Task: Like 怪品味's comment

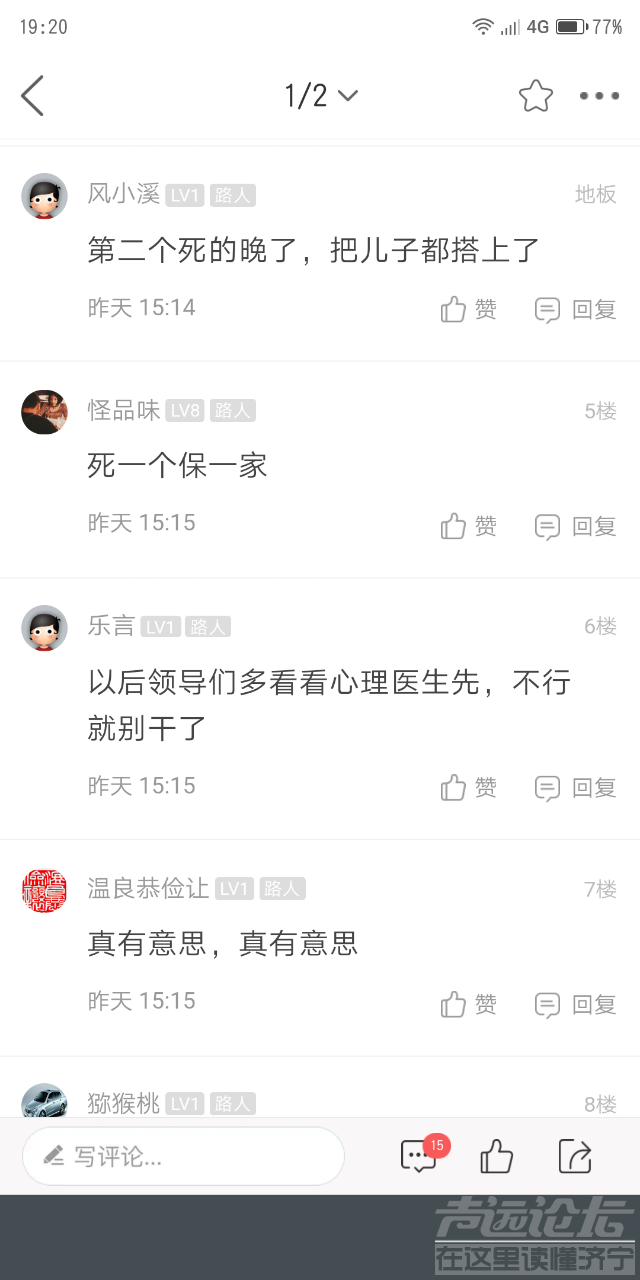Action: [468, 526]
